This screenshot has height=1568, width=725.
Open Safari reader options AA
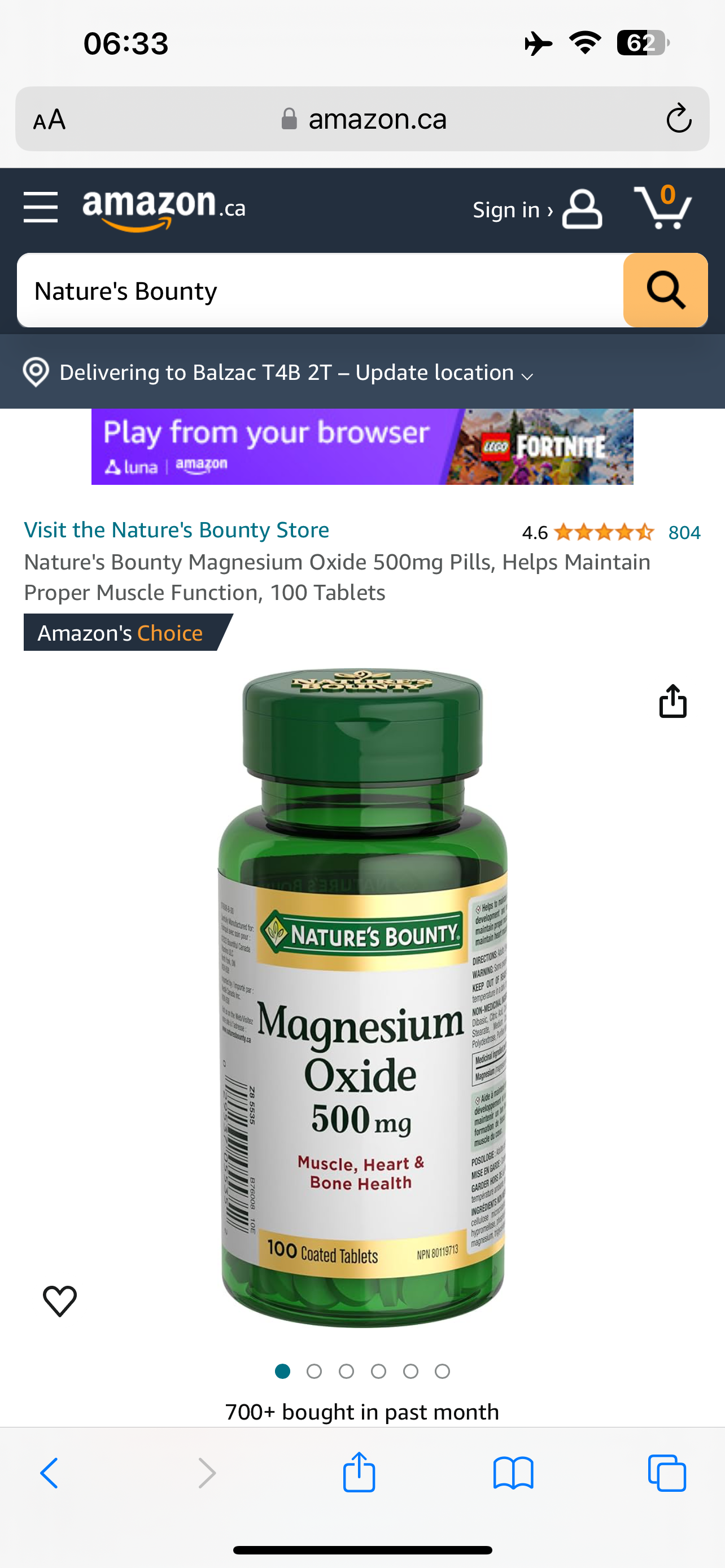49,119
